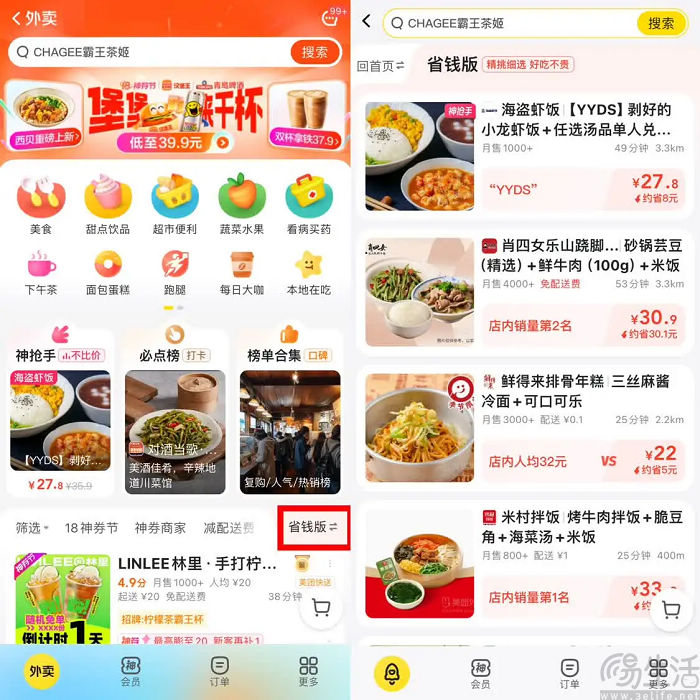Open the 肖四女乐山跷脚 meal deal
Viewport: 700px width, 700px height.
(x=525, y=292)
